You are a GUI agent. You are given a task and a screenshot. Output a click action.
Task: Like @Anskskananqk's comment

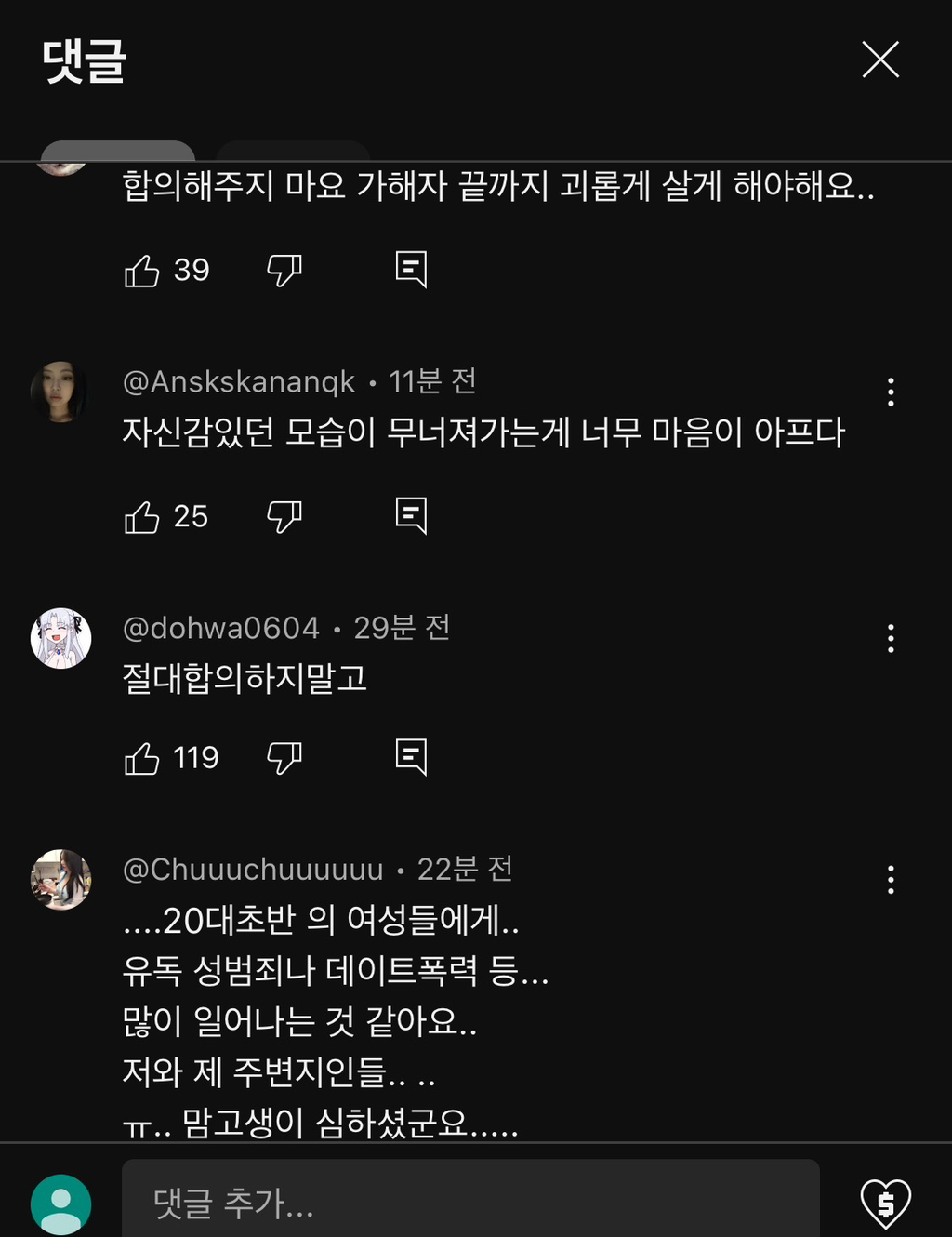[141, 517]
